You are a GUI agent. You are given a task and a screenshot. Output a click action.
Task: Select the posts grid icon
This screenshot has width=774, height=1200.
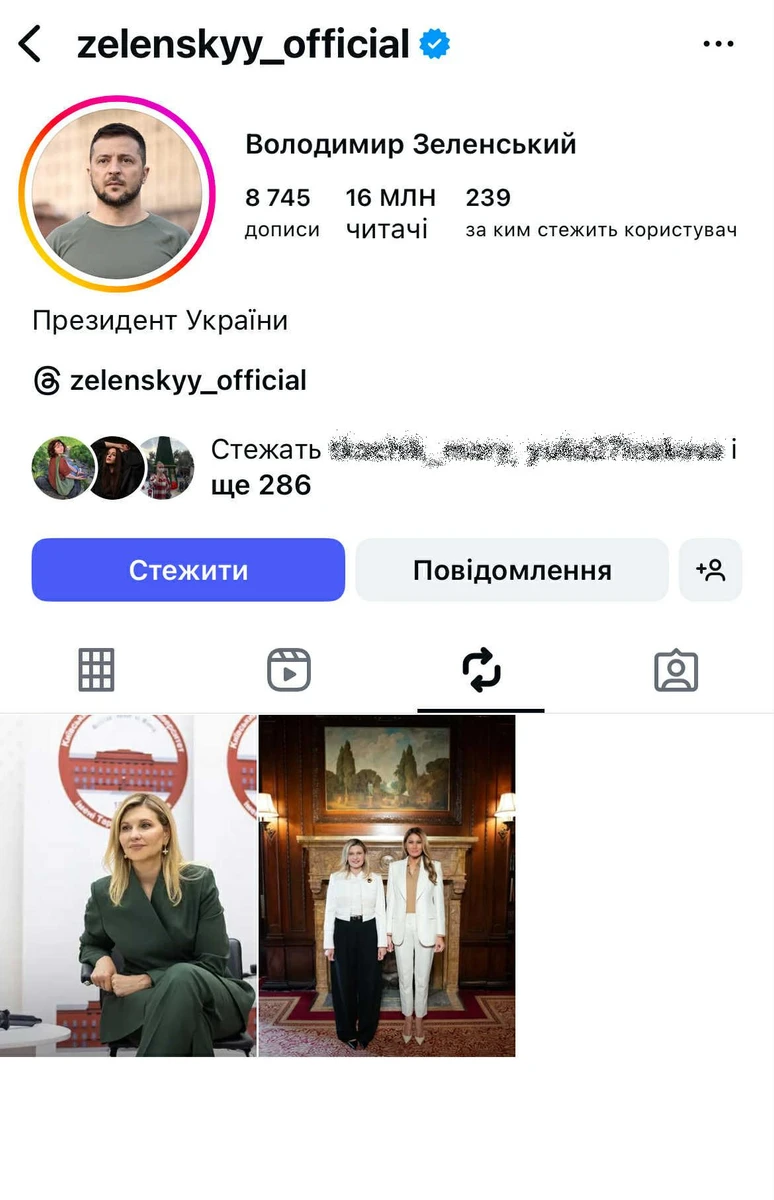(96, 670)
